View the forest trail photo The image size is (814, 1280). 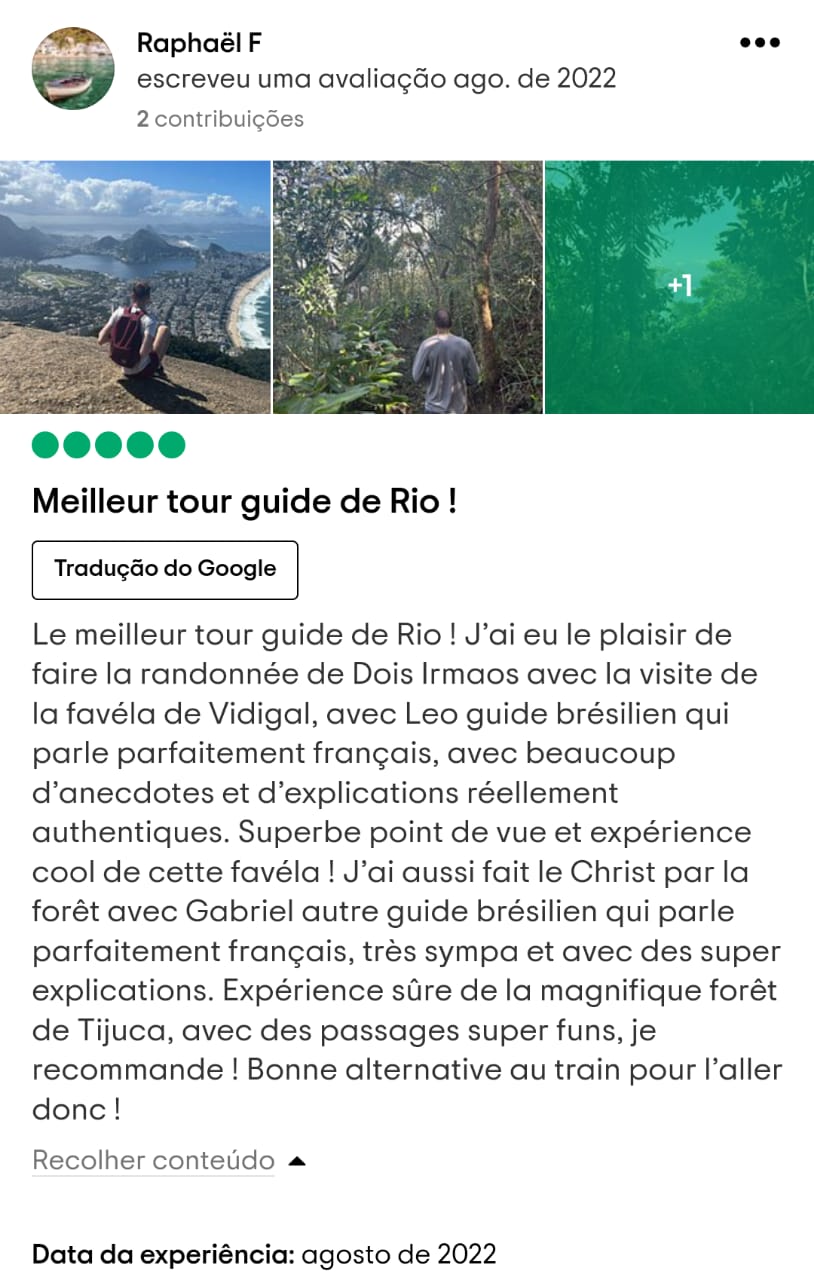click(x=408, y=287)
